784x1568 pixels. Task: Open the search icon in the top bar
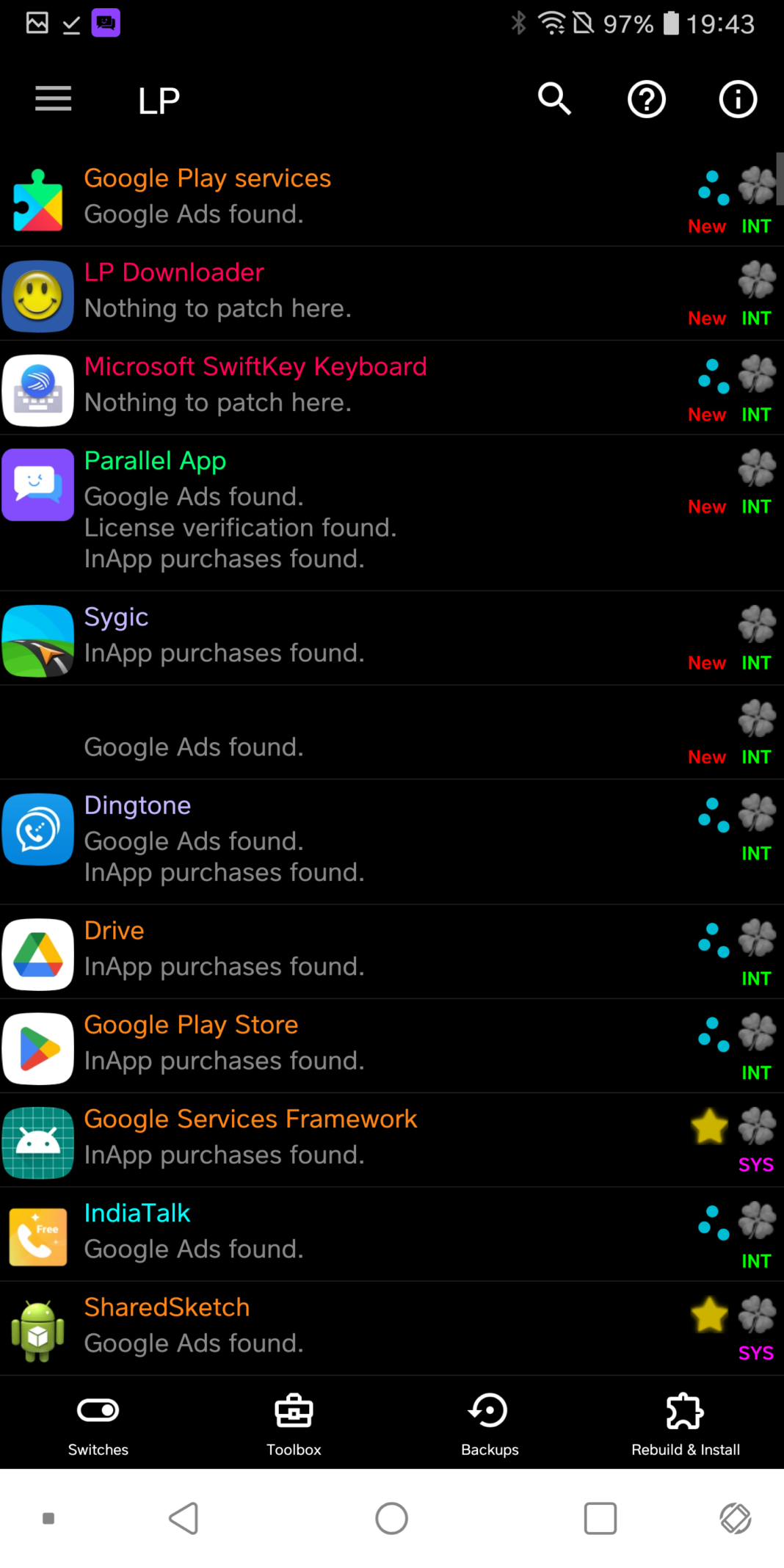click(x=554, y=99)
